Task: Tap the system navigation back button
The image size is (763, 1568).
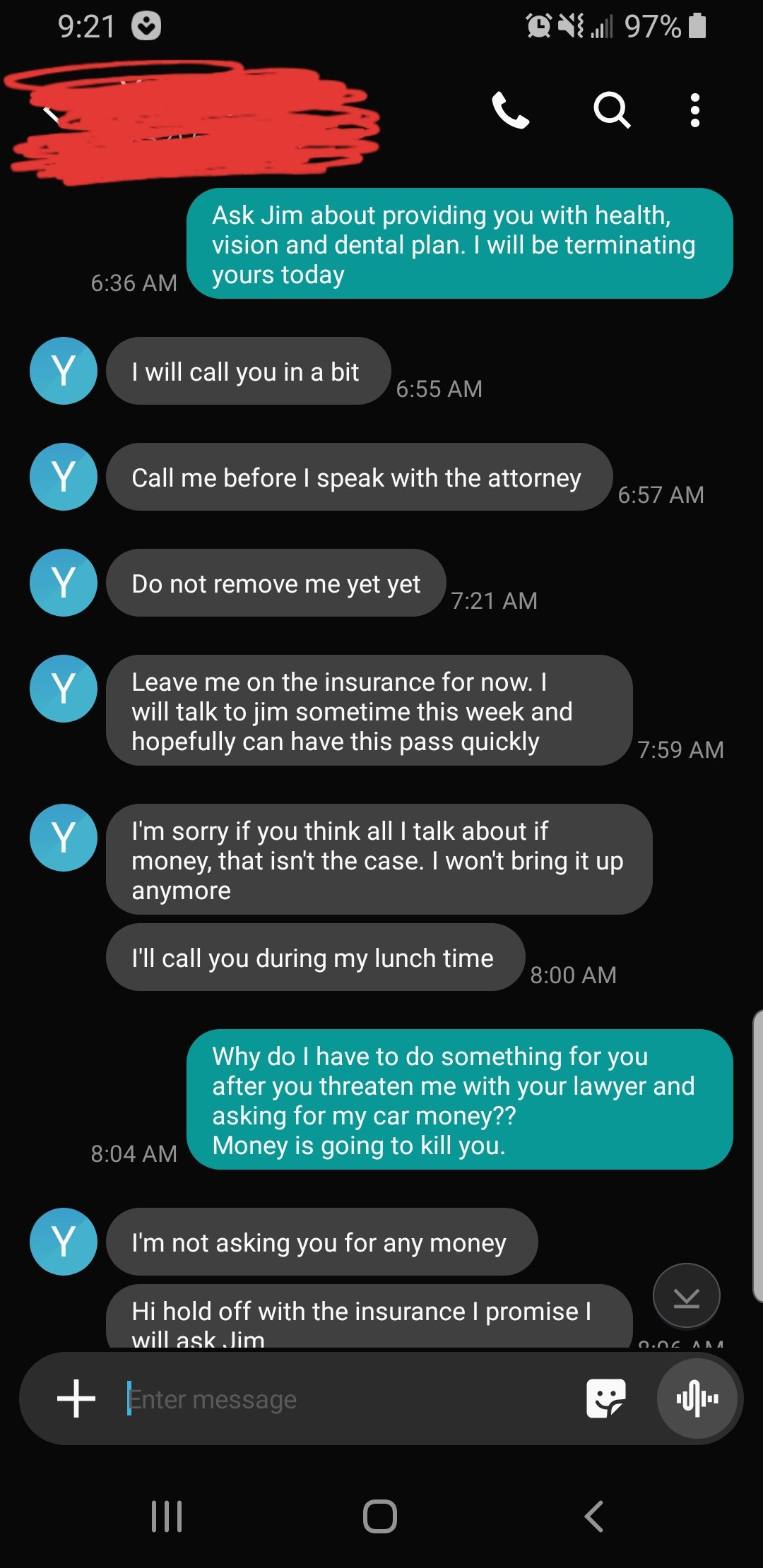Action: coord(594,1516)
